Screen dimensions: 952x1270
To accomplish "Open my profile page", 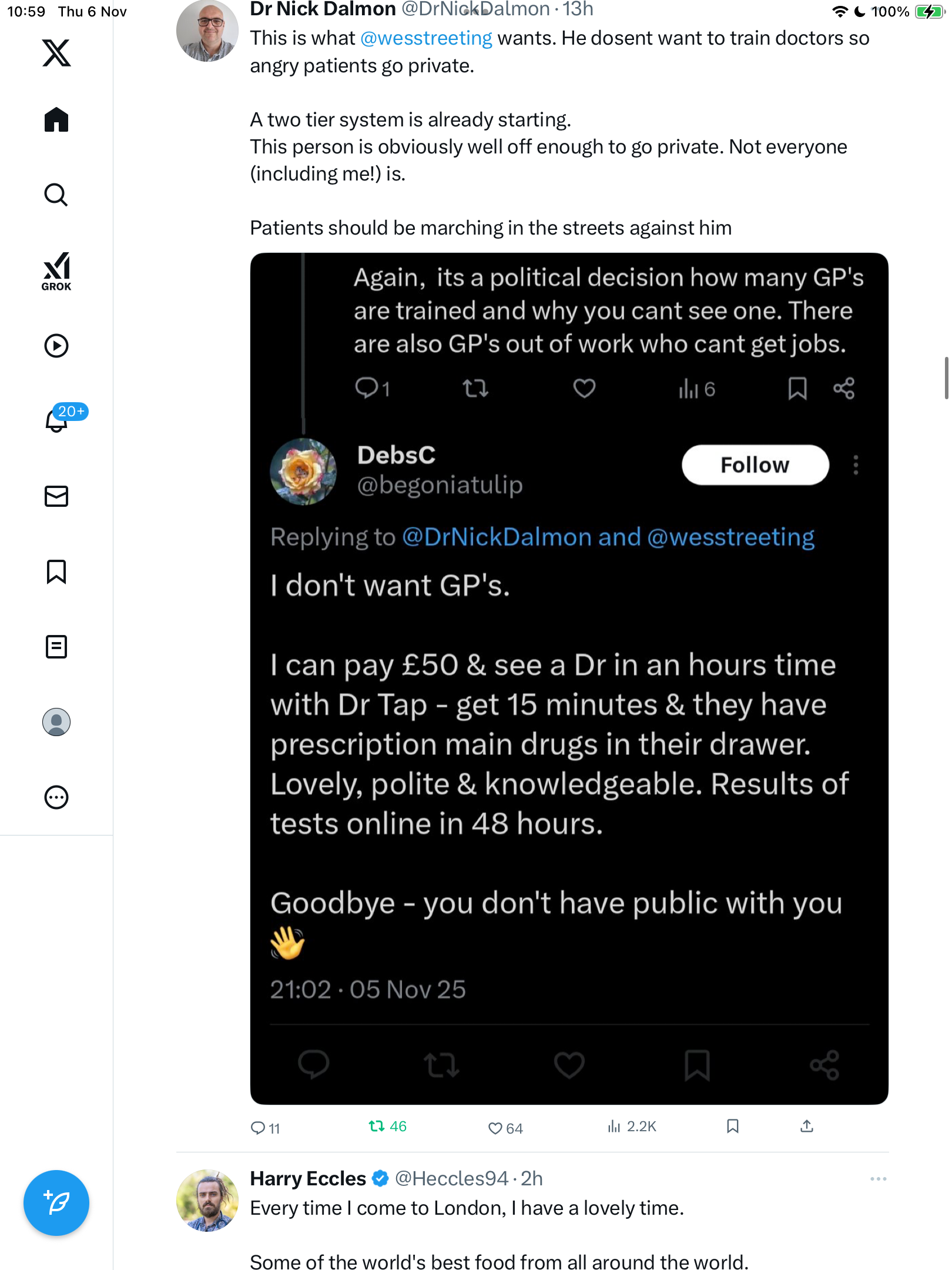I will click(56, 722).
